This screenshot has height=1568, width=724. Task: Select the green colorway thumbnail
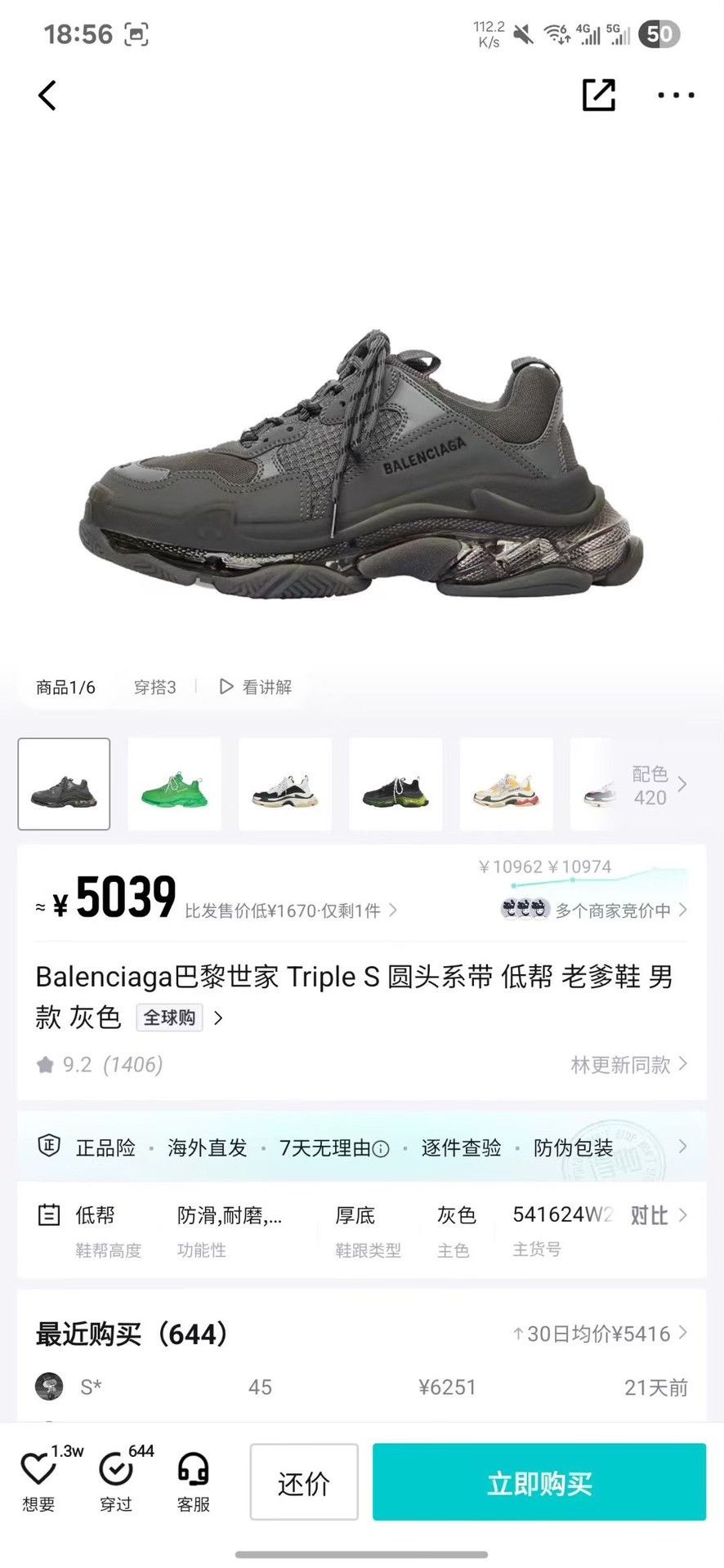point(174,784)
